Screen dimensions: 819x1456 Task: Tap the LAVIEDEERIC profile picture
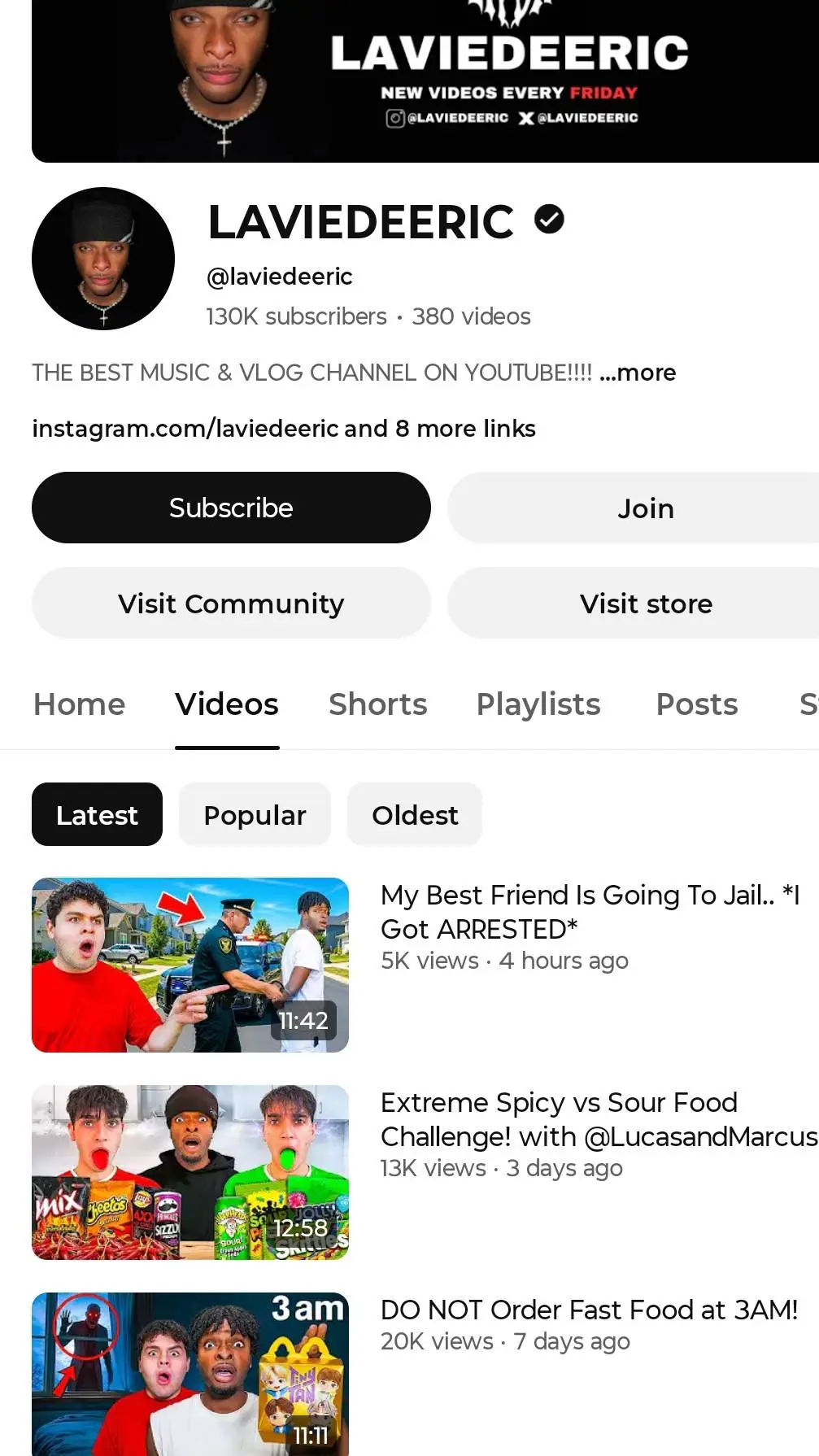coord(103,259)
